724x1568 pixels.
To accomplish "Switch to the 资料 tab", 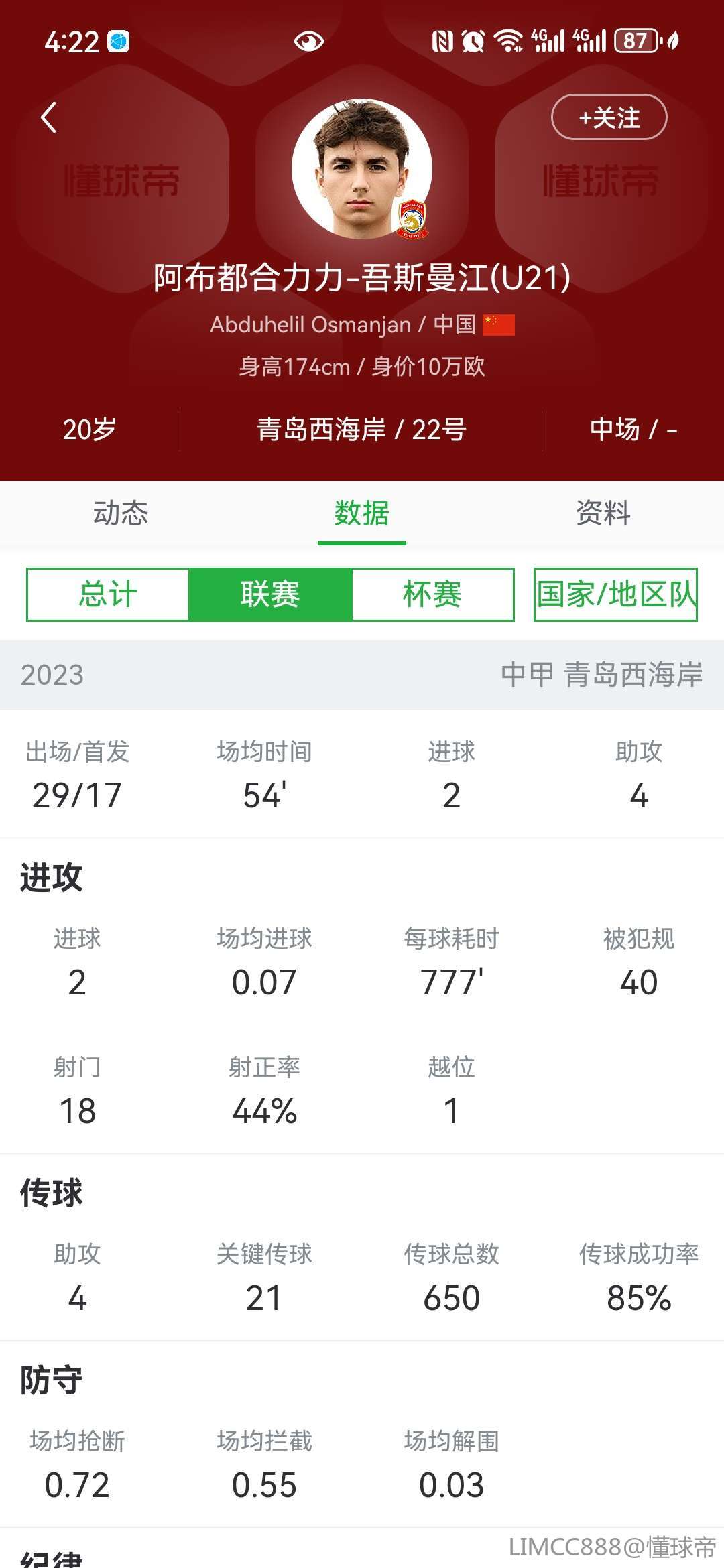I will point(603,513).
